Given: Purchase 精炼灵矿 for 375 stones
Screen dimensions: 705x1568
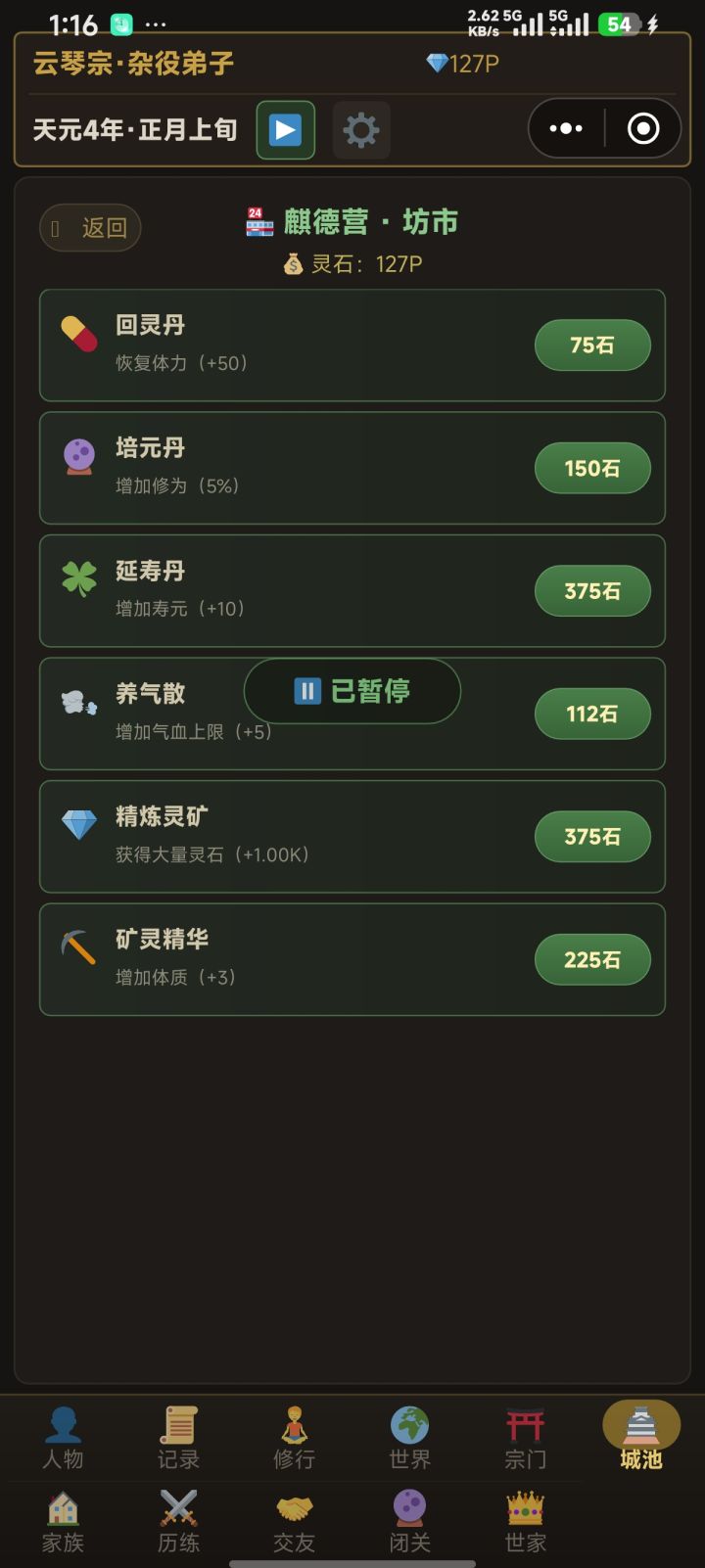Looking at the screenshot, I should (x=591, y=837).
